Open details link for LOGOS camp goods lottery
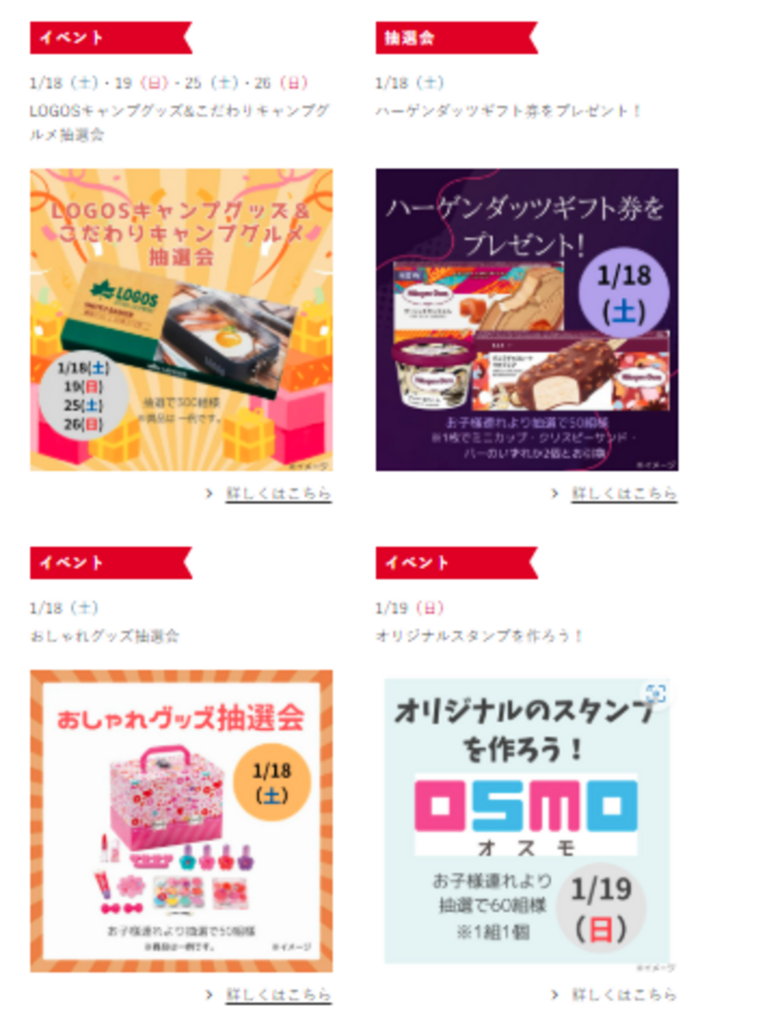The height and width of the screenshot is (1020, 780). click(278, 493)
